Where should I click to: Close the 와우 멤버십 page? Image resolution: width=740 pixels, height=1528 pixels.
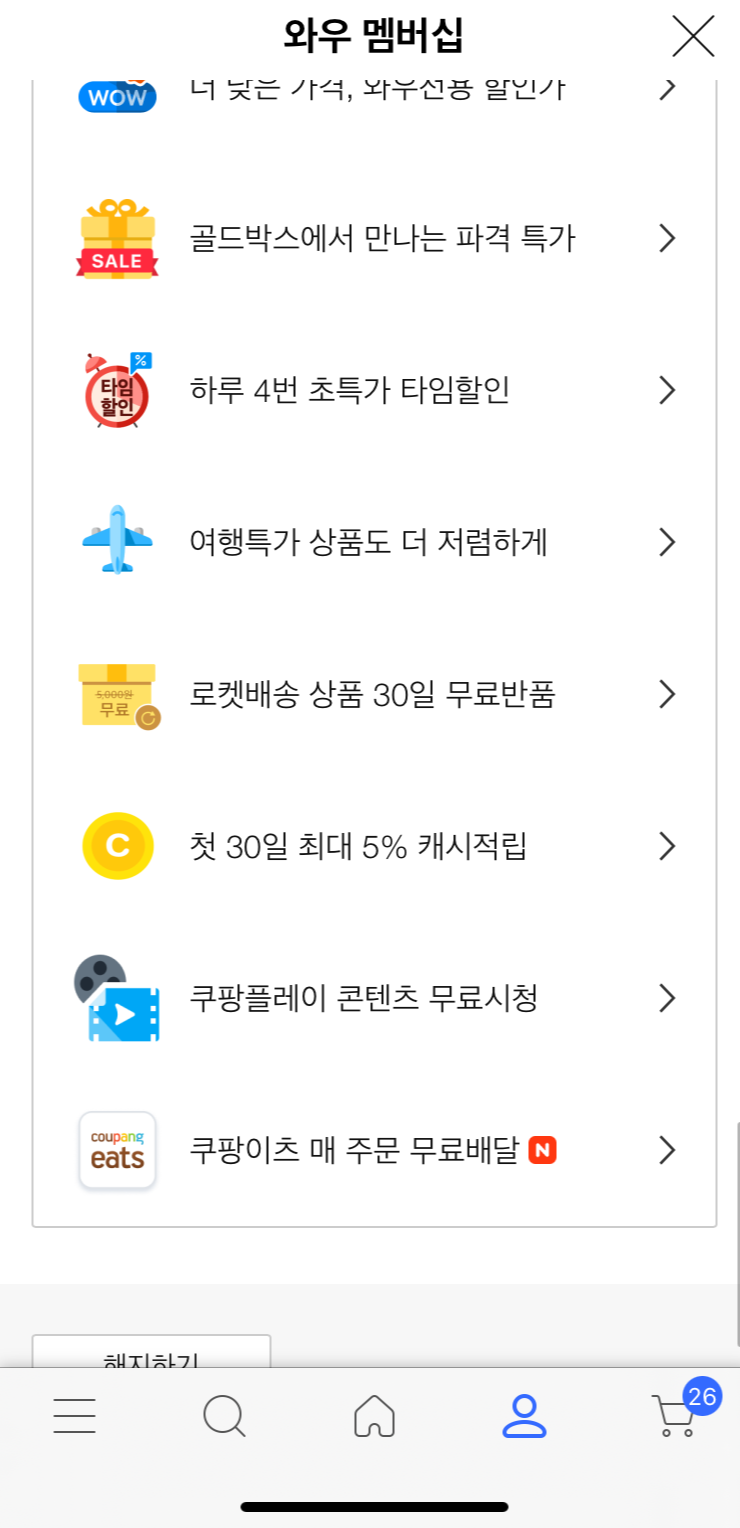[x=692, y=37]
